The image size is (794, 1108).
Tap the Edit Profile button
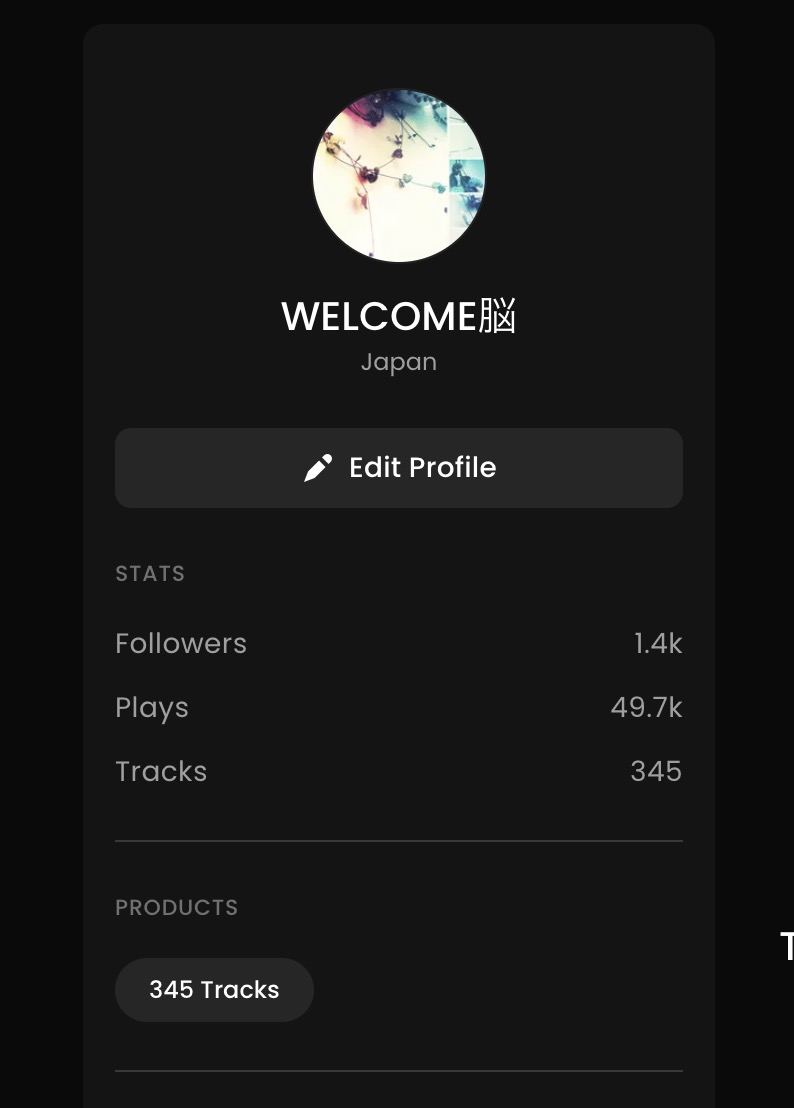point(399,468)
